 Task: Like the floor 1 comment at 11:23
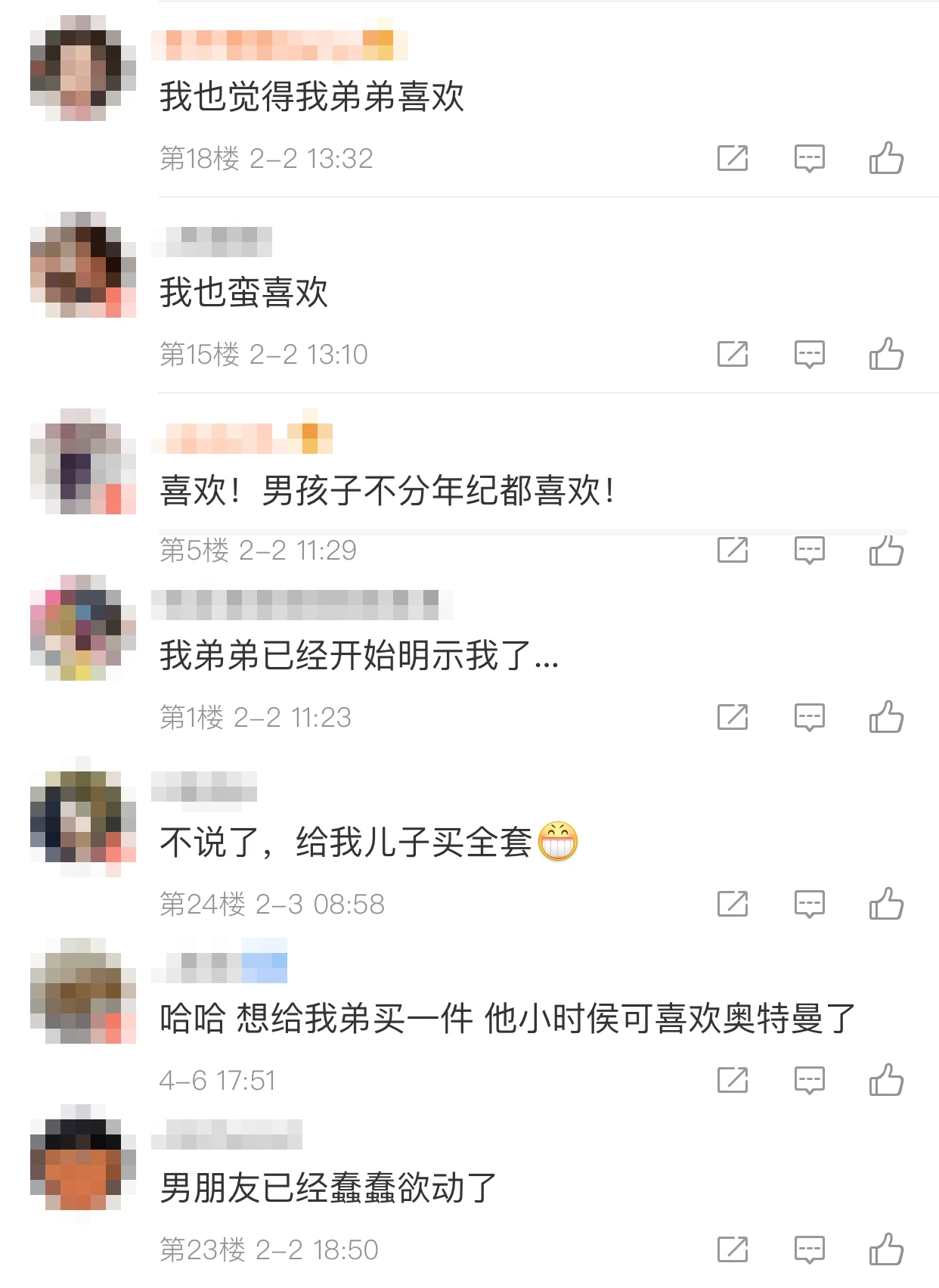[886, 717]
